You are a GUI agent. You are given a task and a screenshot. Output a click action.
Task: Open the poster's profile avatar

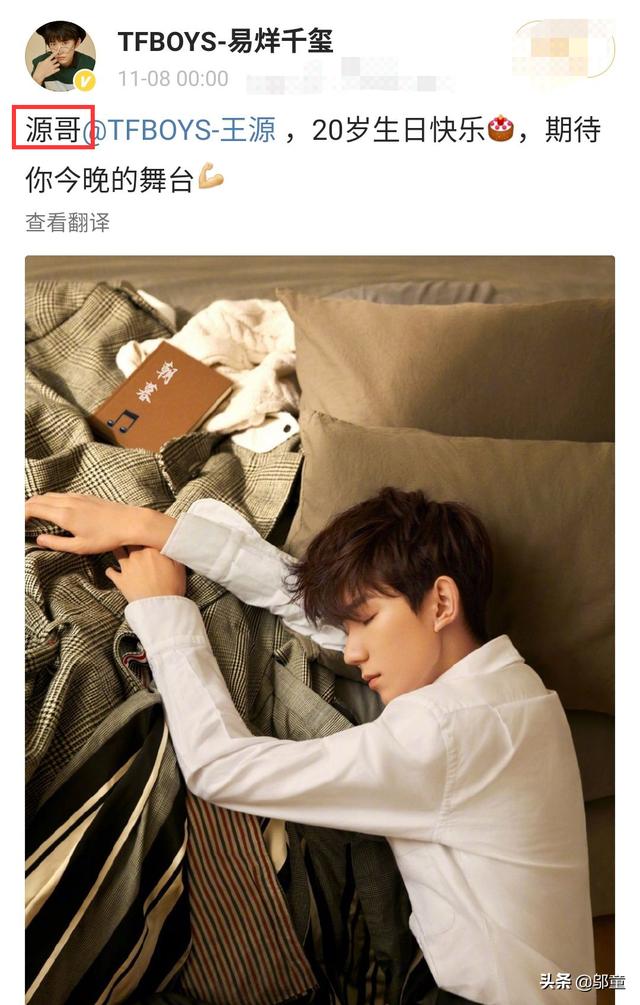coord(60,56)
